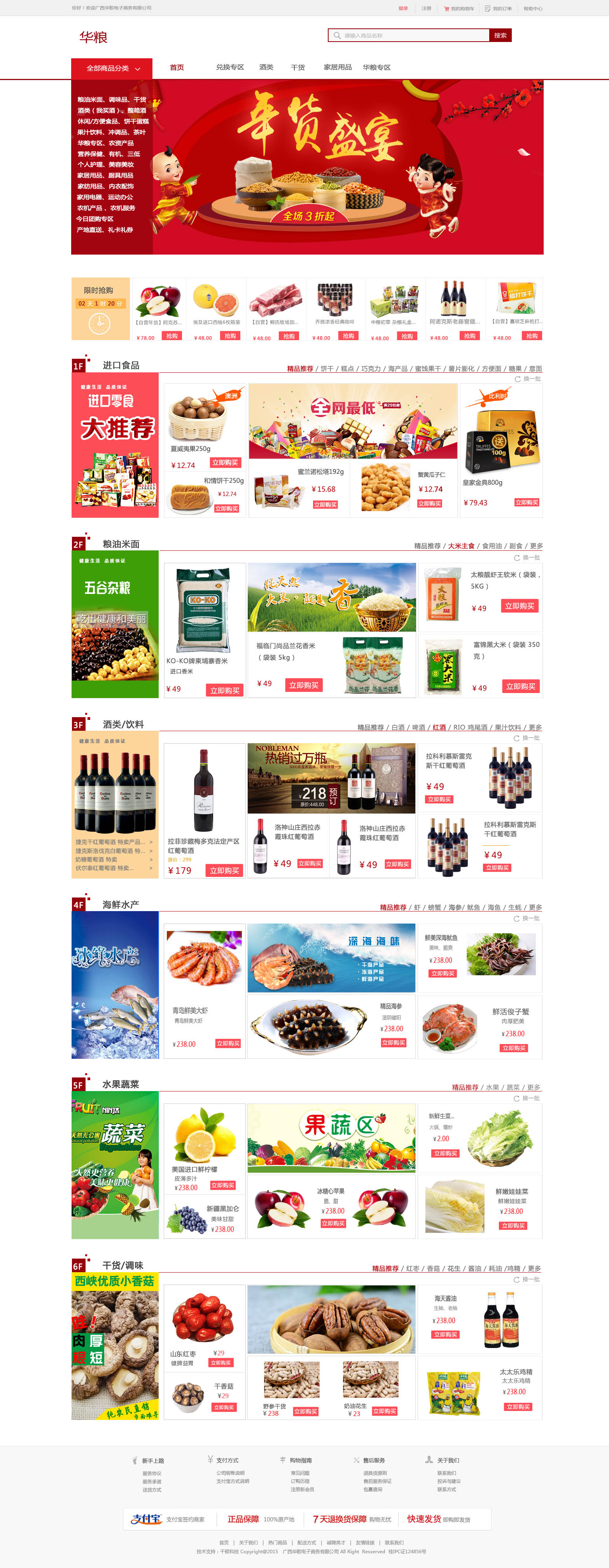Tap the product search input field
This screenshot has width=609, height=1568.
tap(414, 35)
